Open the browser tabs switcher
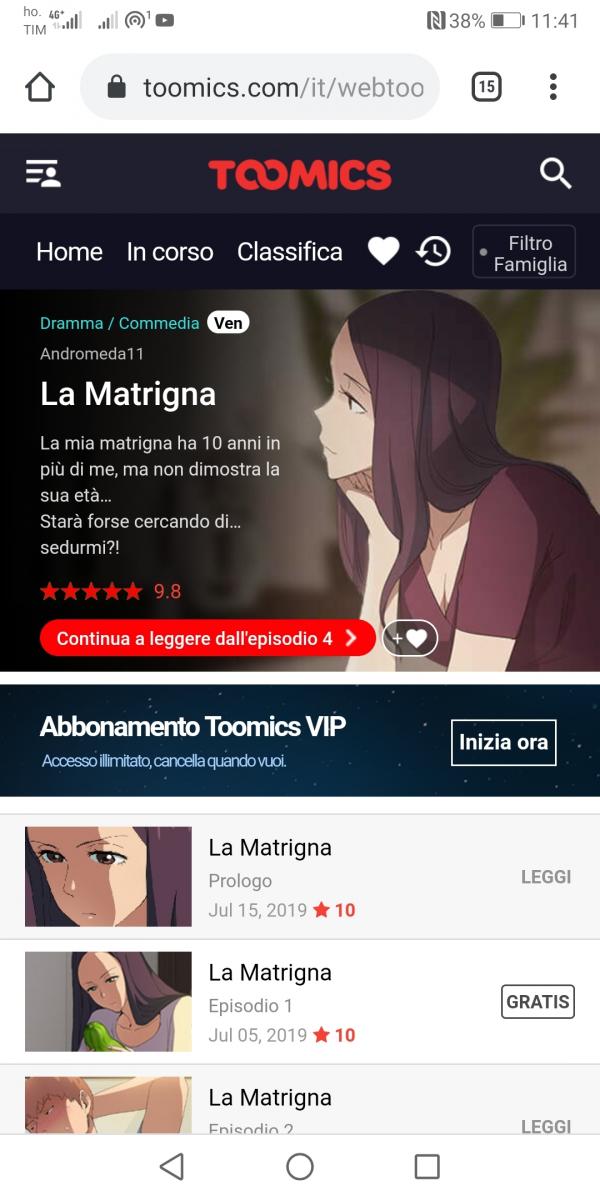Image resolution: width=600 pixels, height=1200 pixels. point(486,87)
